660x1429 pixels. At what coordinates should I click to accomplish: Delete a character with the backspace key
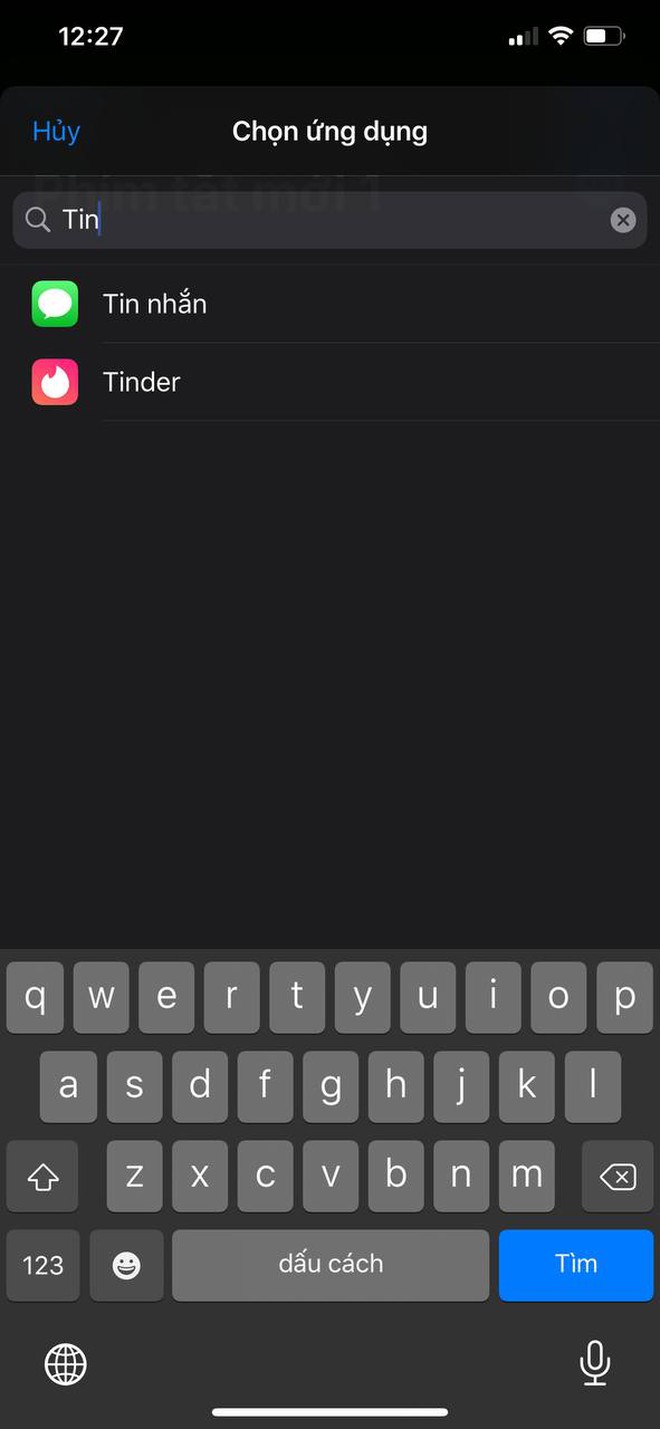pyautogui.click(x=617, y=1176)
